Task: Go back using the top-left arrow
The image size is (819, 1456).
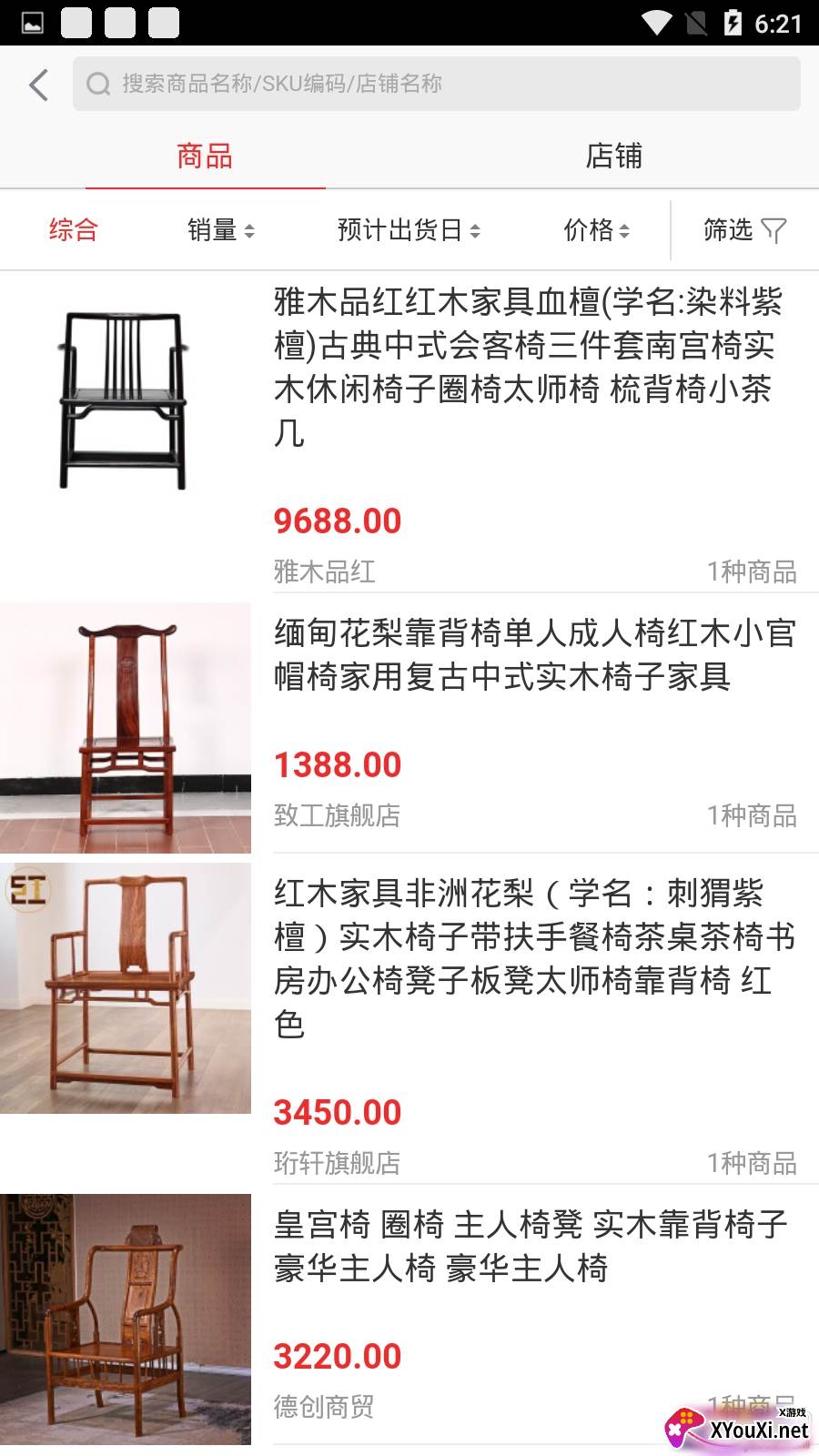Action: 38,85
